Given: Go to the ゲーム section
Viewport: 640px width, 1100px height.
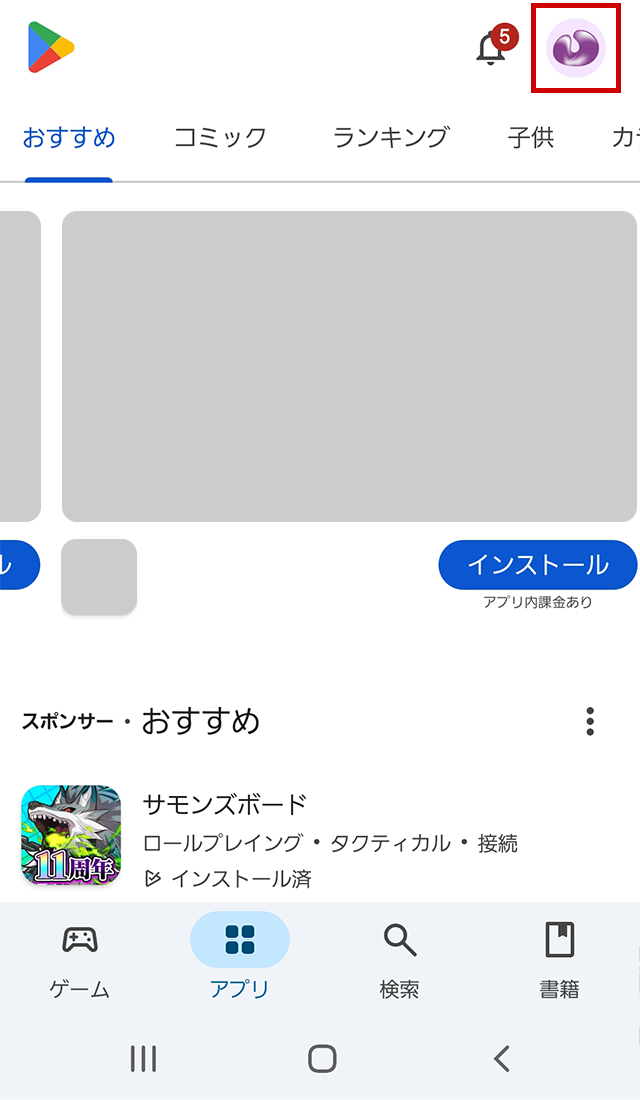Looking at the screenshot, I should click(80, 960).
